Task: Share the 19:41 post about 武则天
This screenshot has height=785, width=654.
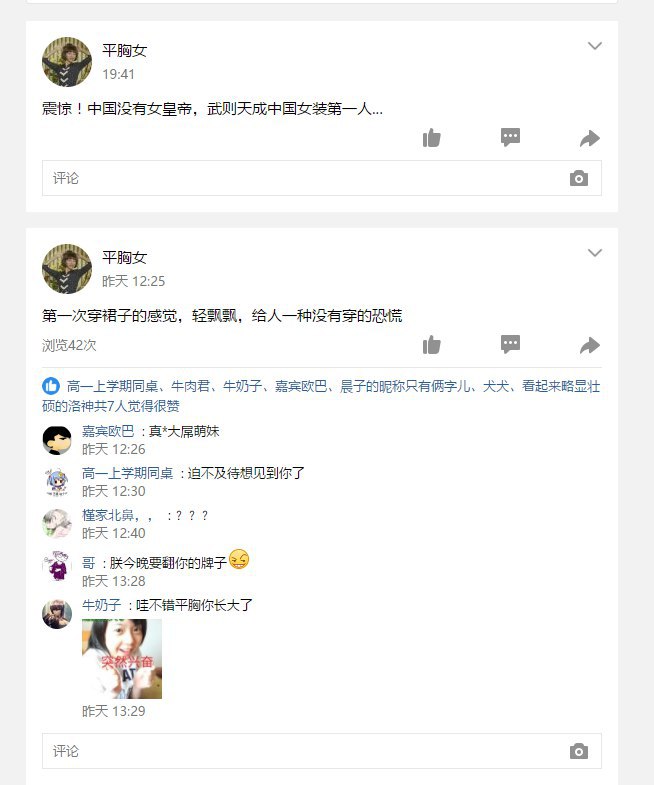Action: point(589,139)
